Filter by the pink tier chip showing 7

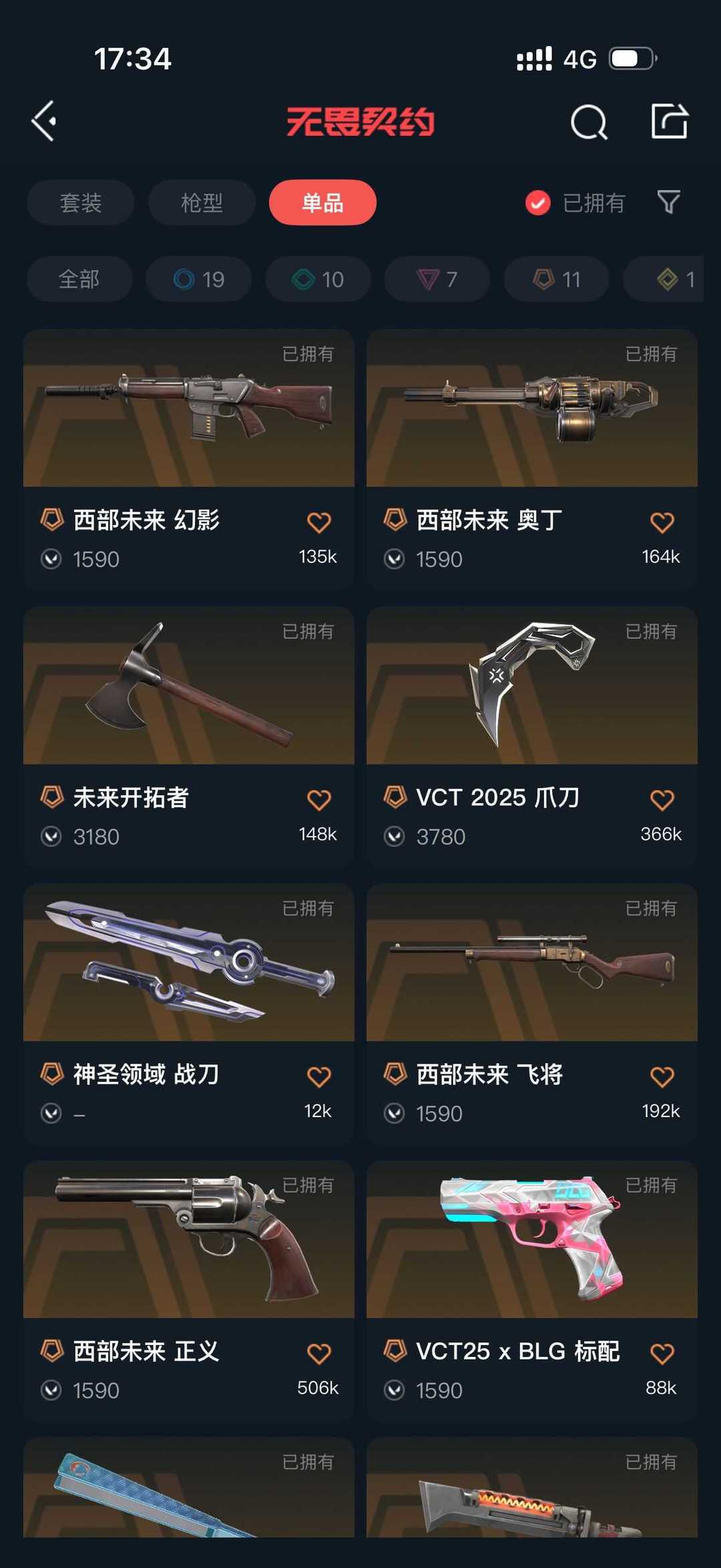pos(437,279)
